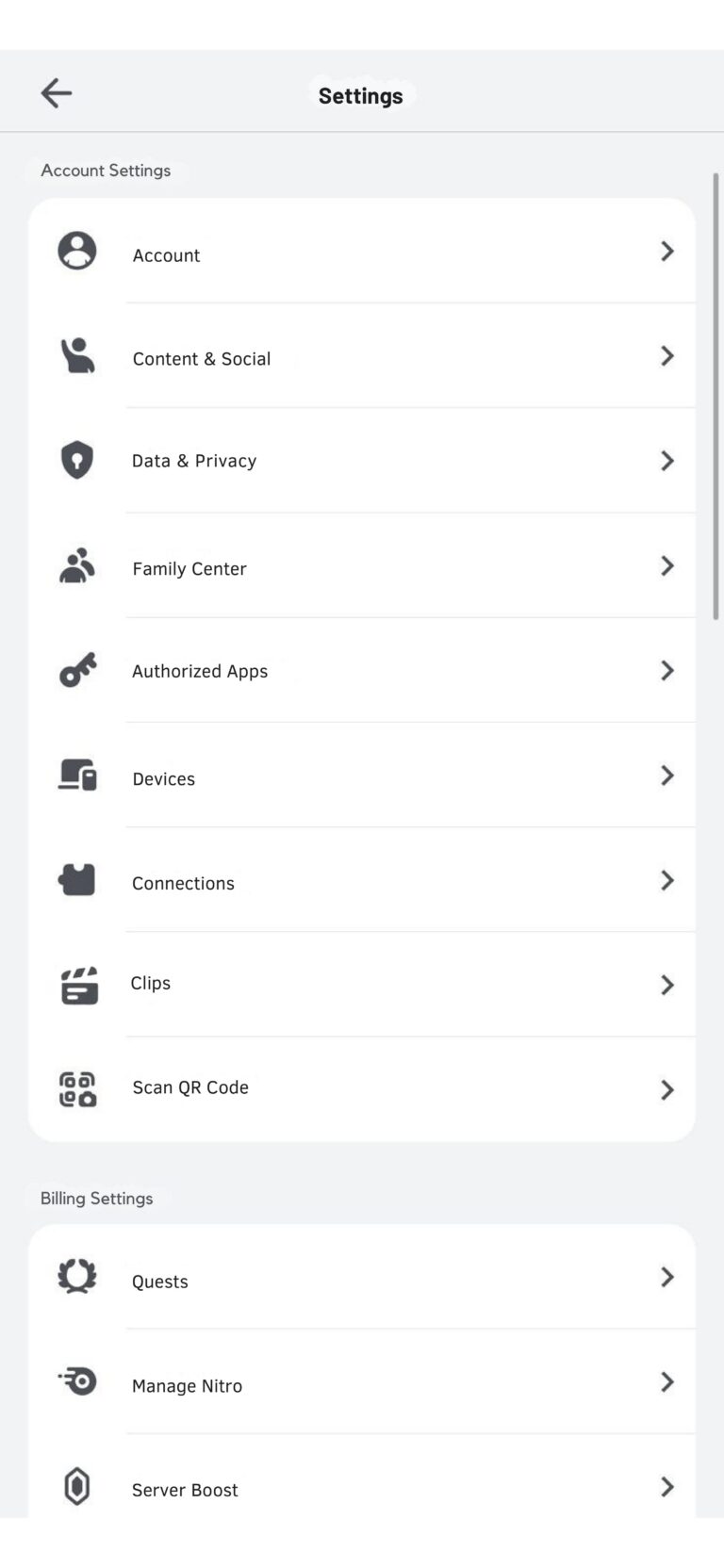Image resolution: width=724 pixels, height=1568 pixels.
Task: Click the Family Center people icon
Action: coord(76,565)
